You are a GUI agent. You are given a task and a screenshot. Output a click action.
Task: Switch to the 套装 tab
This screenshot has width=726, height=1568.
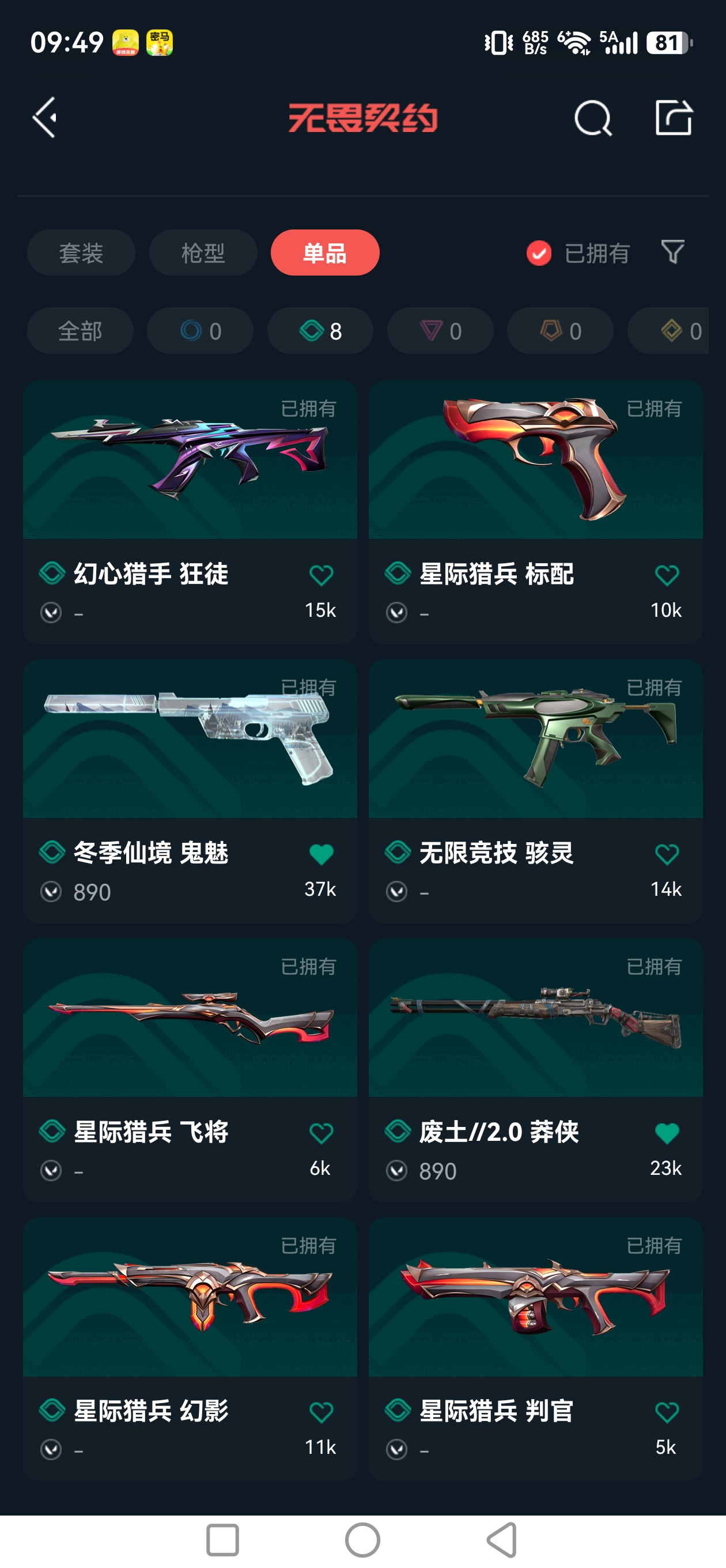[x=81, y=252]
